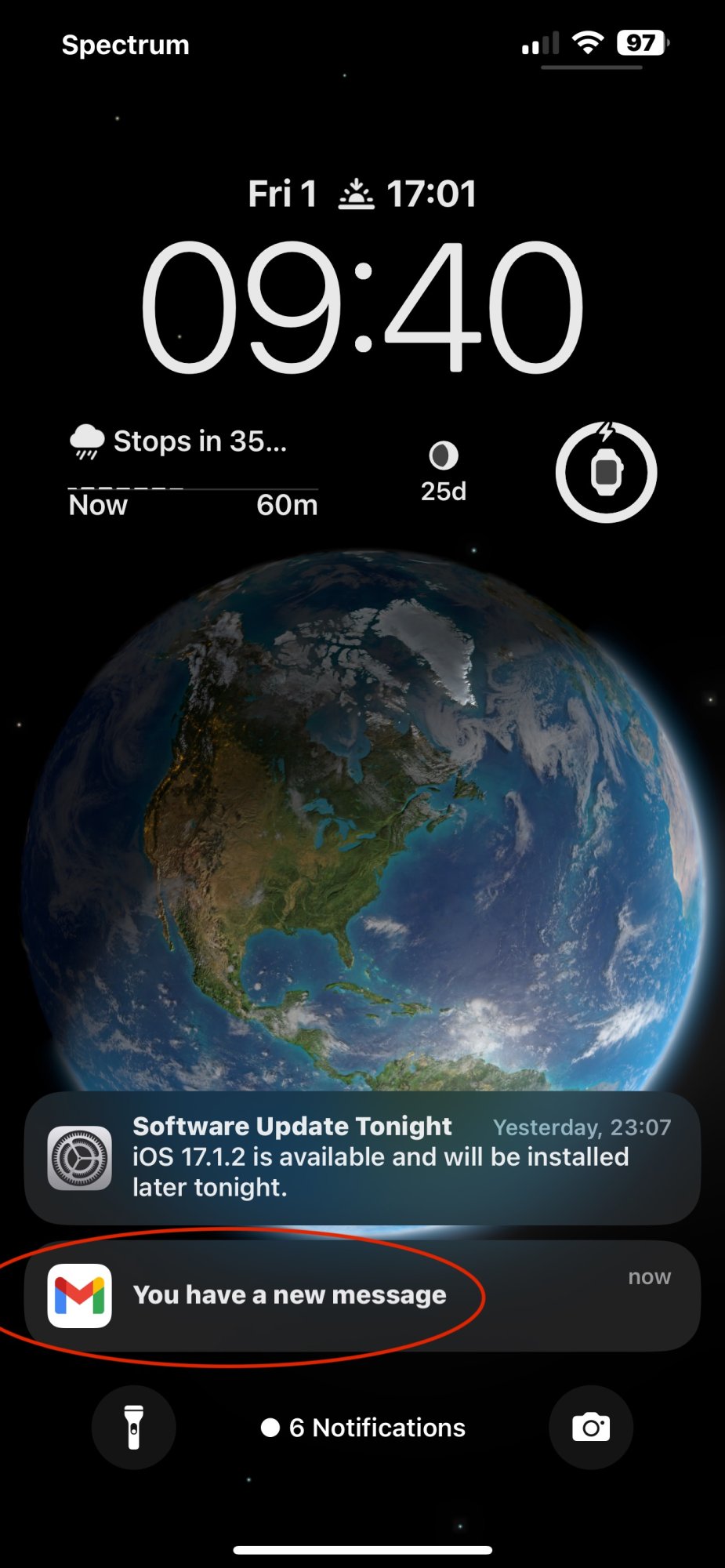Open the camera from lock screen
The height and width of the screenshot is (1568, 725).
pyautogui.click(x=591, y=1427)
